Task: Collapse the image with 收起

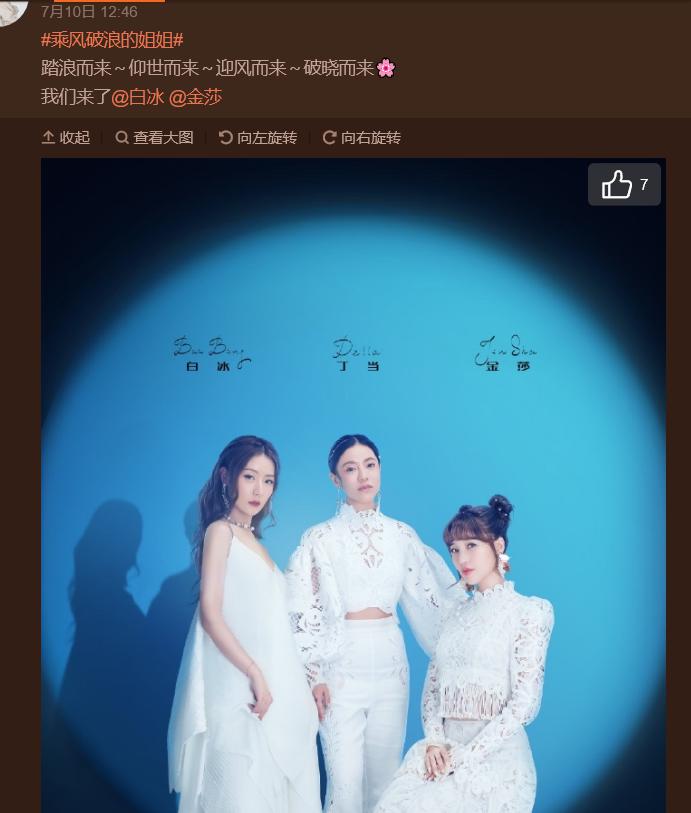Action: pyautogui.click(x=66, y=138)
